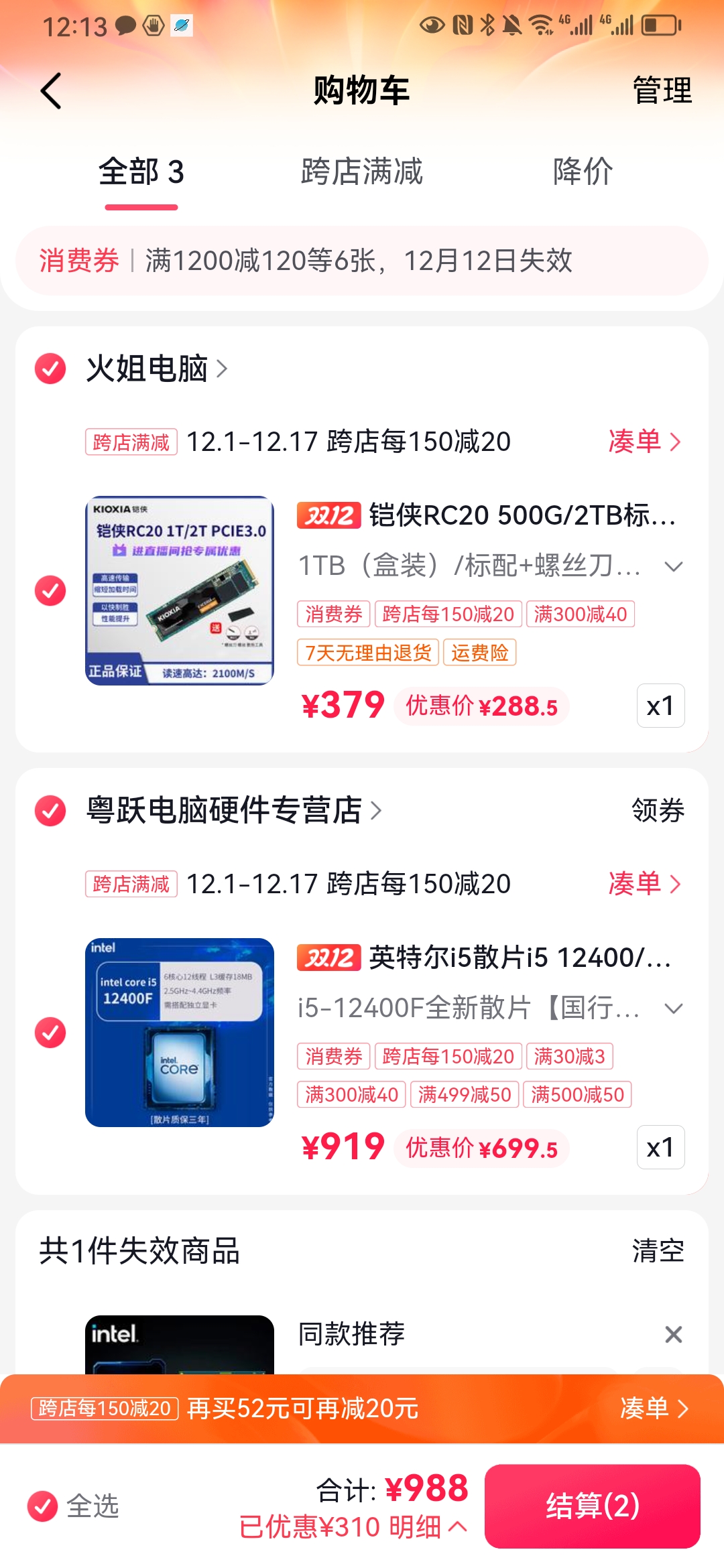Go back from the shopping cart
This screenshot has width=724, height=1568.
(x=51, y=91)
